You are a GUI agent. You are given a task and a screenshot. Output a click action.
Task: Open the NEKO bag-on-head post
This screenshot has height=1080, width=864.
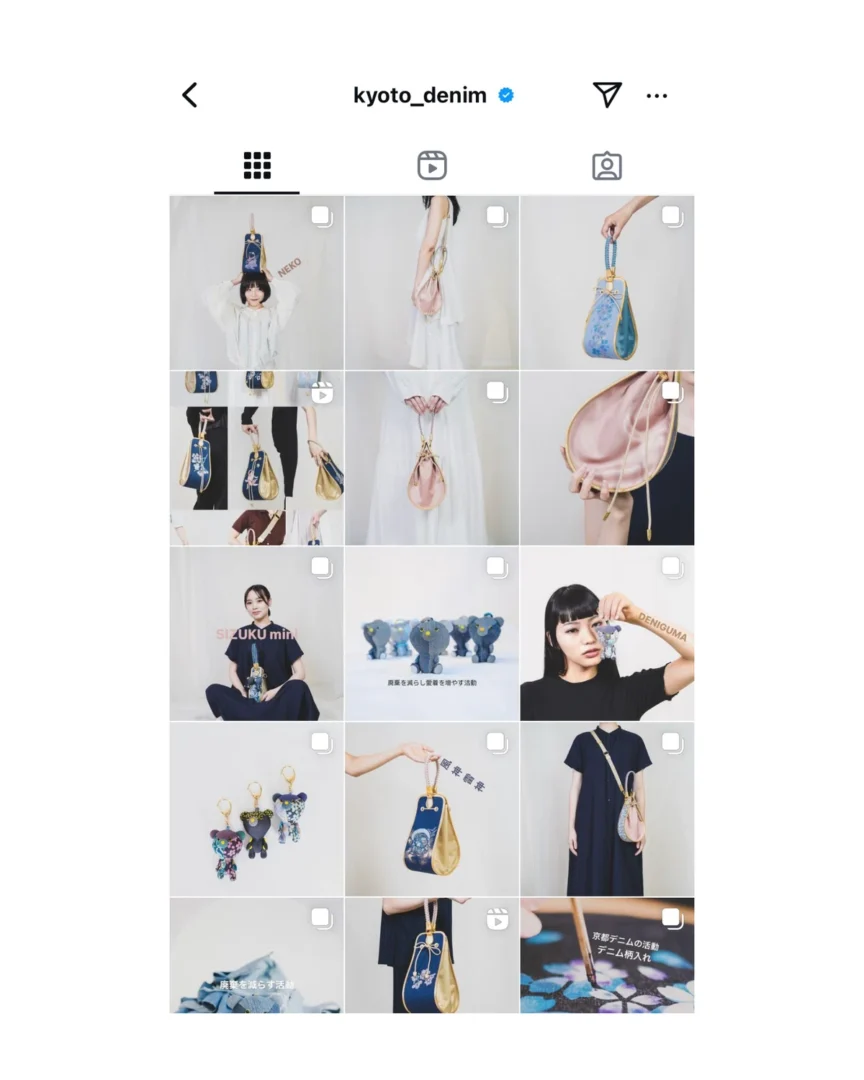pyautogui.click(x=256, y=283)
